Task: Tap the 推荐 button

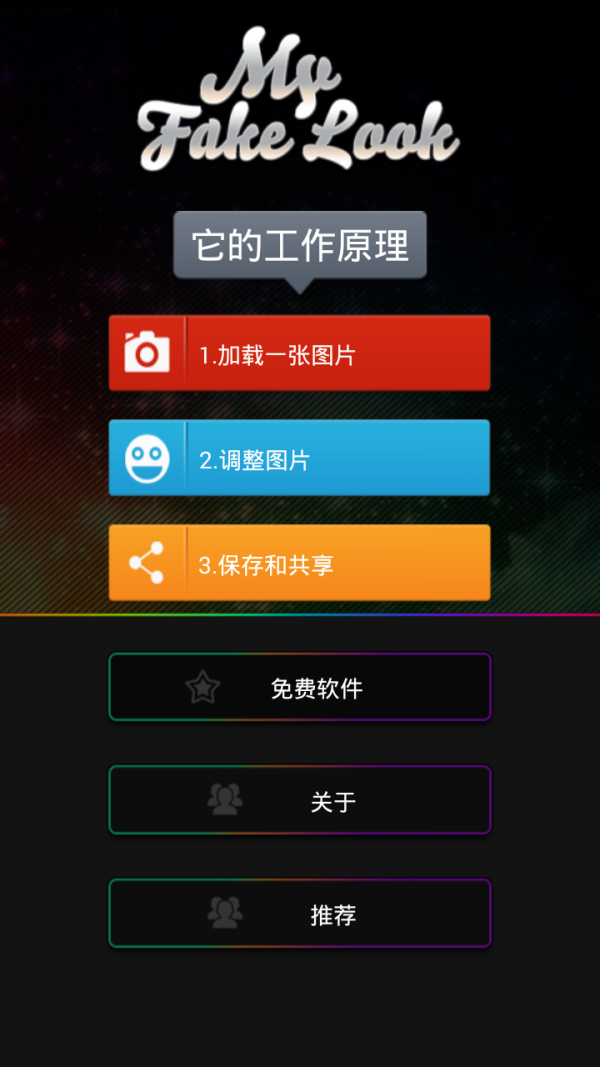Action: point(299,913)
